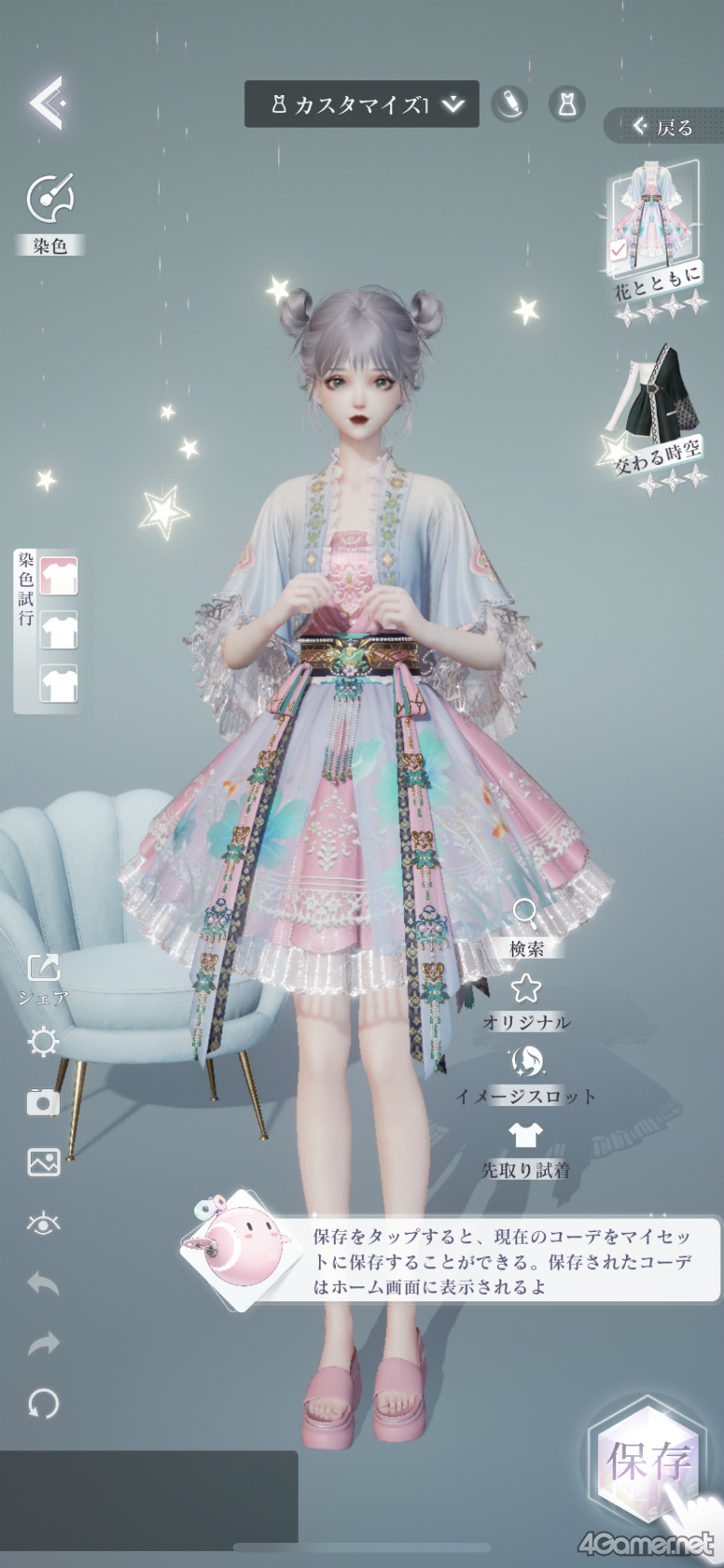Select the 交わる時空 outfit
724x1568 pixels.
click(658, 417)
